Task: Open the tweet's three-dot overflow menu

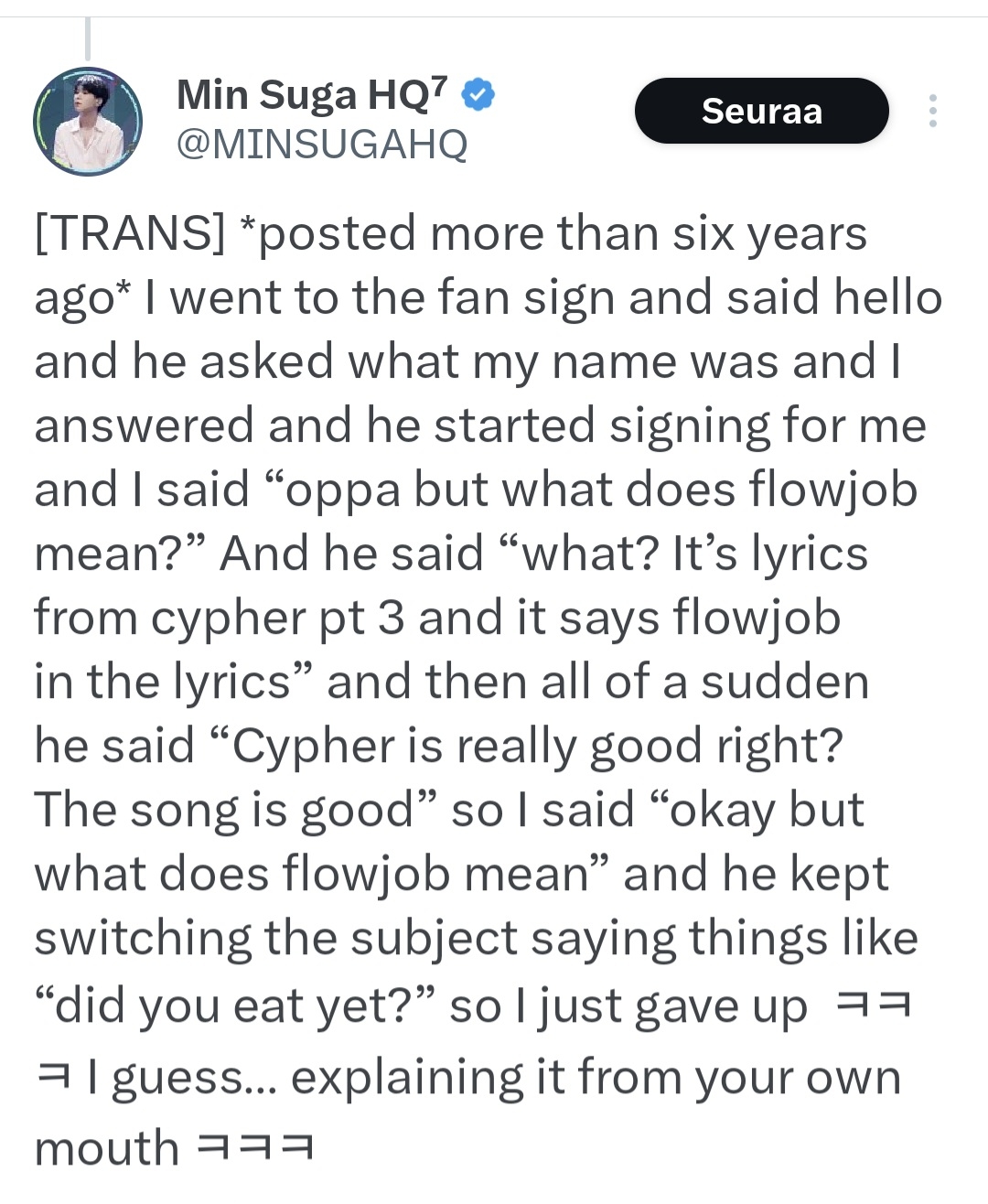Action: pyautogui.click(x=932, y=111)
